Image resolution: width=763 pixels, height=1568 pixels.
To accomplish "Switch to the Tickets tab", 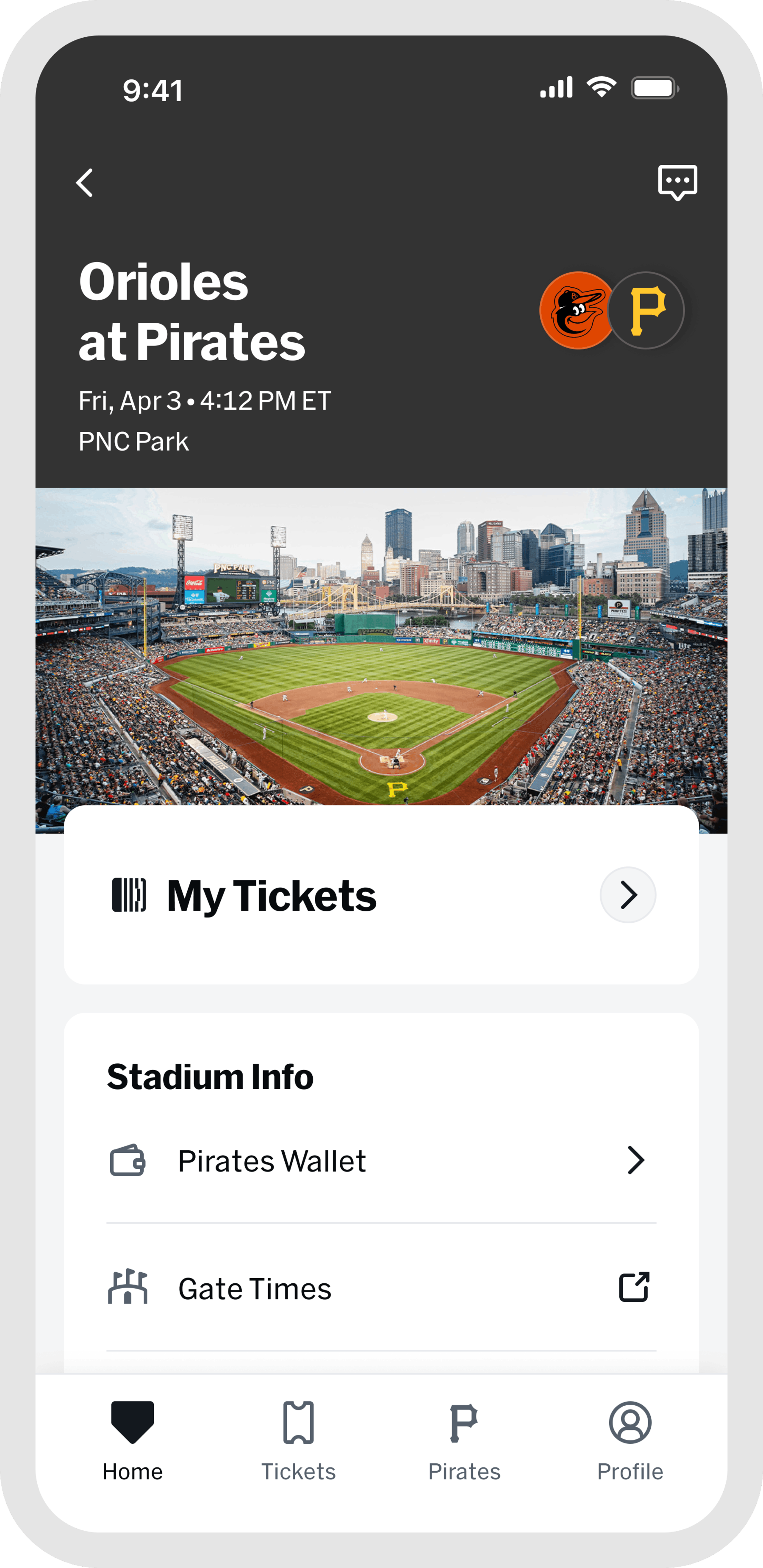I will [298, 1440].
